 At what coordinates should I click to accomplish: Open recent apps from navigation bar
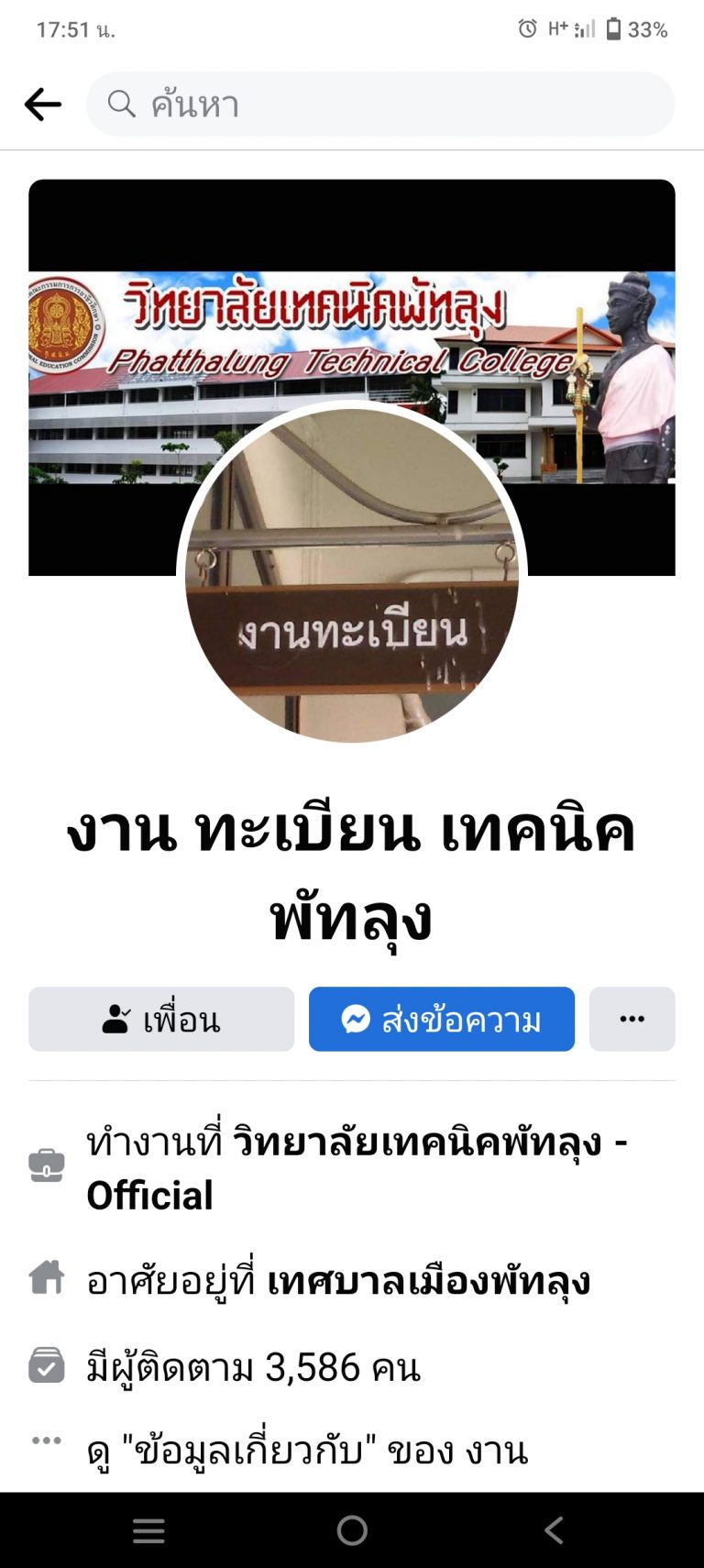point(148,1530)
